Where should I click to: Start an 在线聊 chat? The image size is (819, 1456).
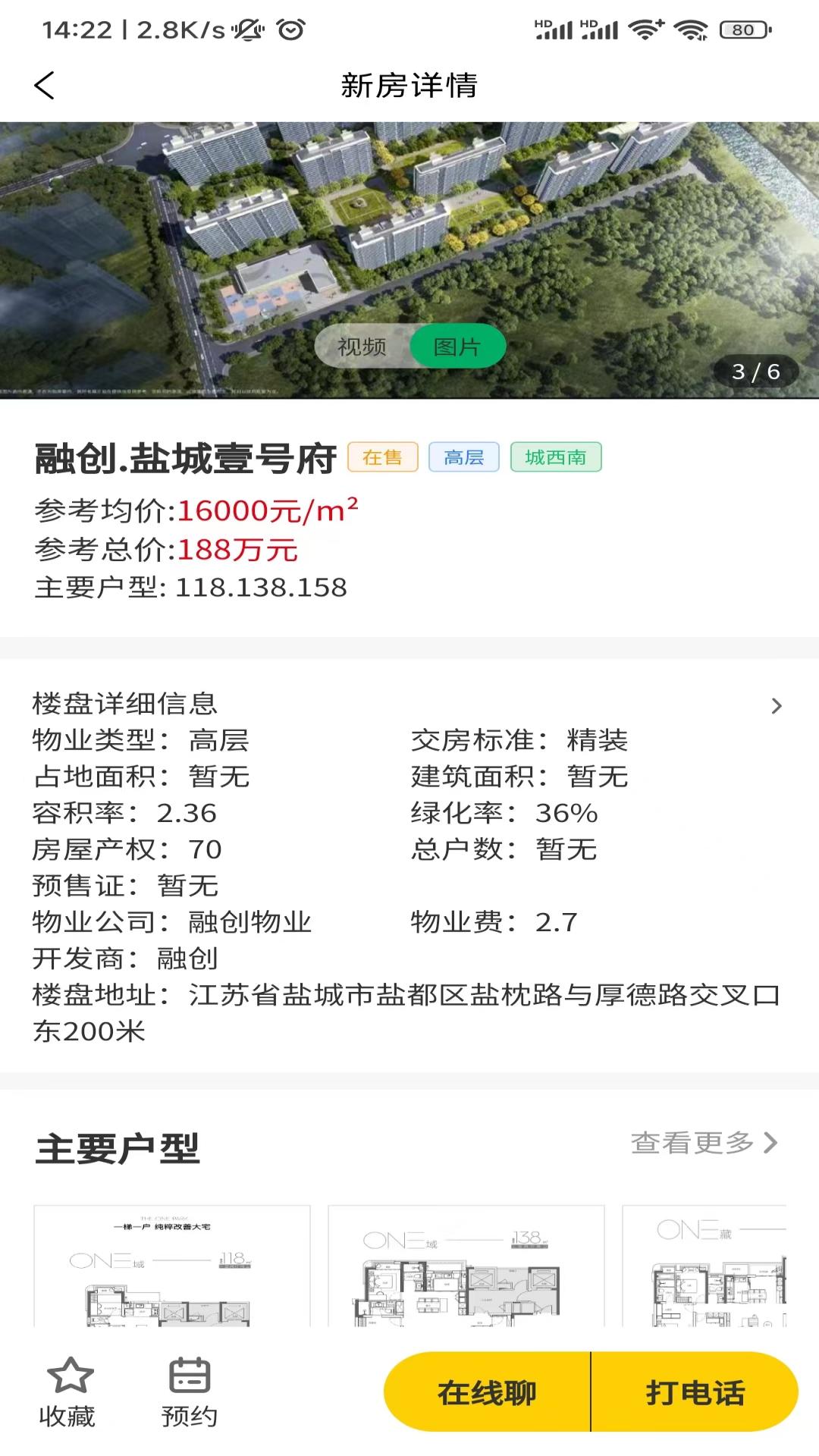pyautogui.click(x=487, y=1392)
